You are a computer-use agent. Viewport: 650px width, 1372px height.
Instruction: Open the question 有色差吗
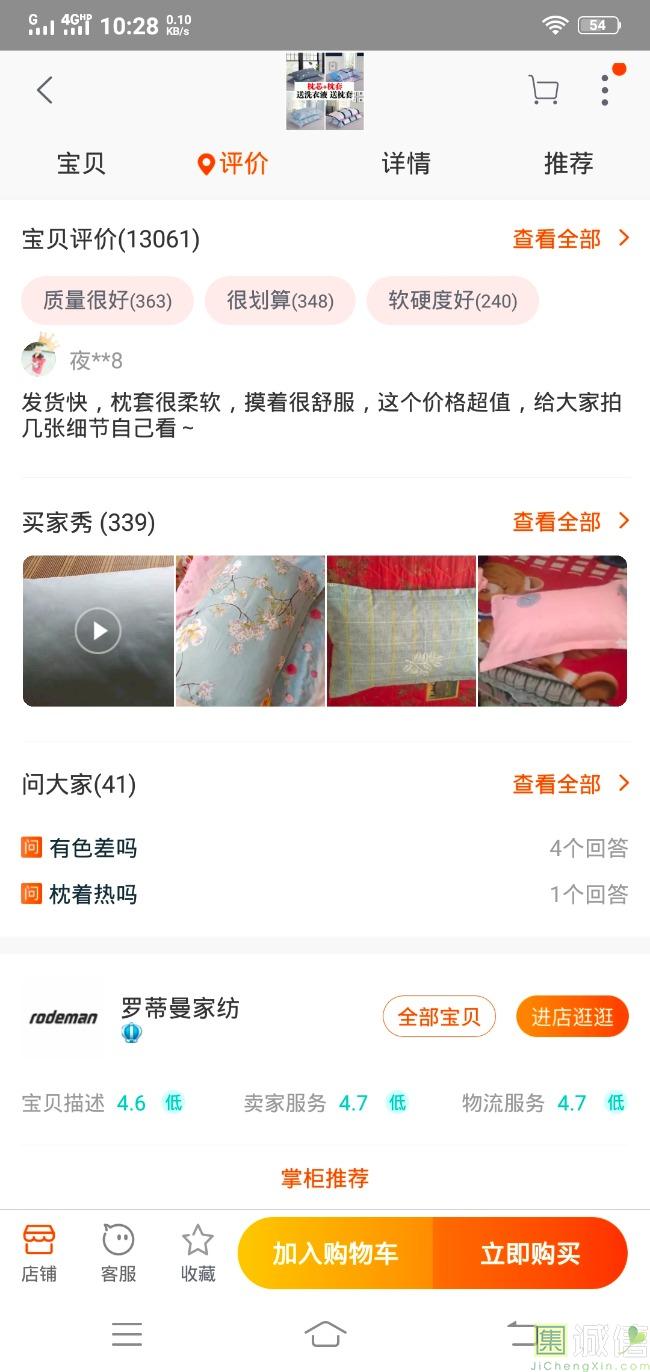pyautogui.click(x=93, y=848)
